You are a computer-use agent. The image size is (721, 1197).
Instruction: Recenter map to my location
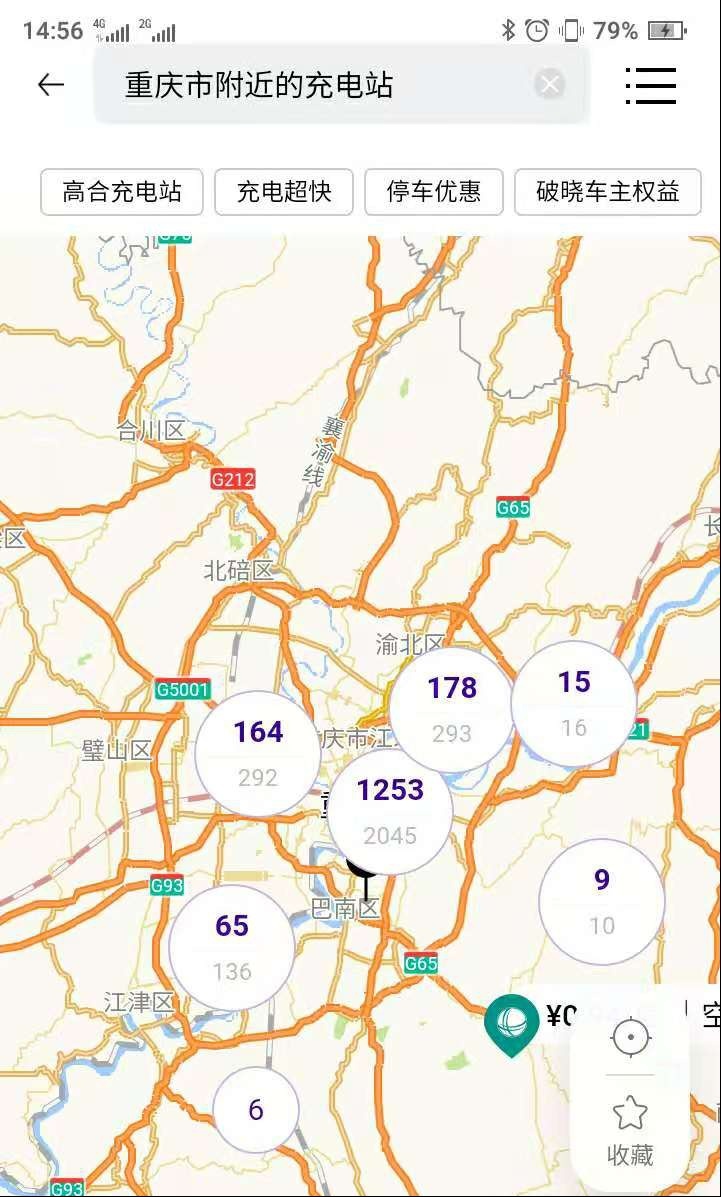pyautogui.click(x=630, y=1037)
